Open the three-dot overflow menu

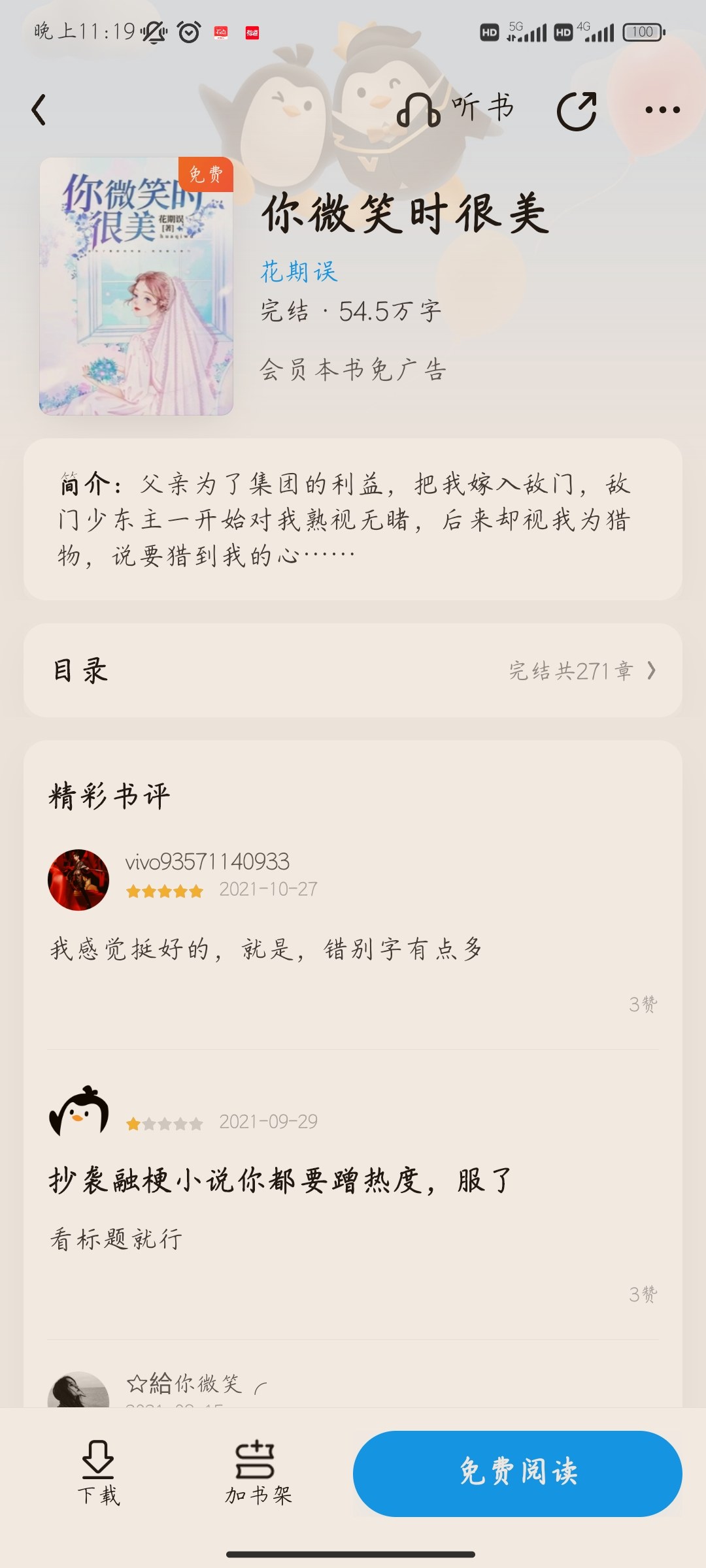pos(662,110)
